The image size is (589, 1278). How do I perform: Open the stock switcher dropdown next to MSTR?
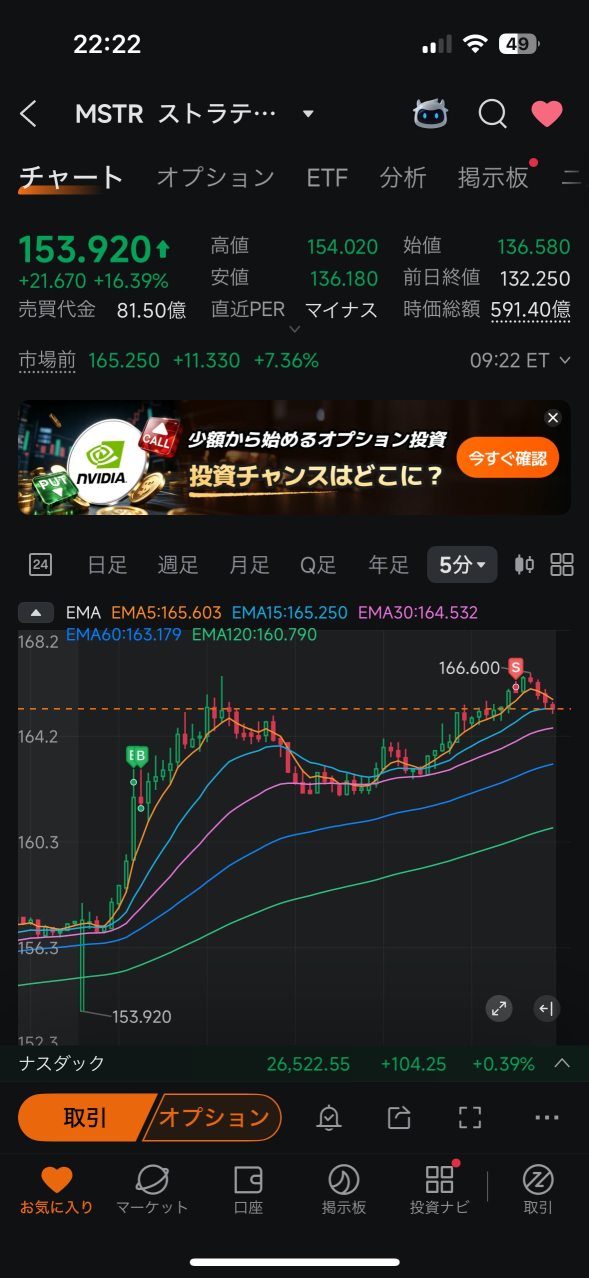pyautogui.click(x=308, y=114)
